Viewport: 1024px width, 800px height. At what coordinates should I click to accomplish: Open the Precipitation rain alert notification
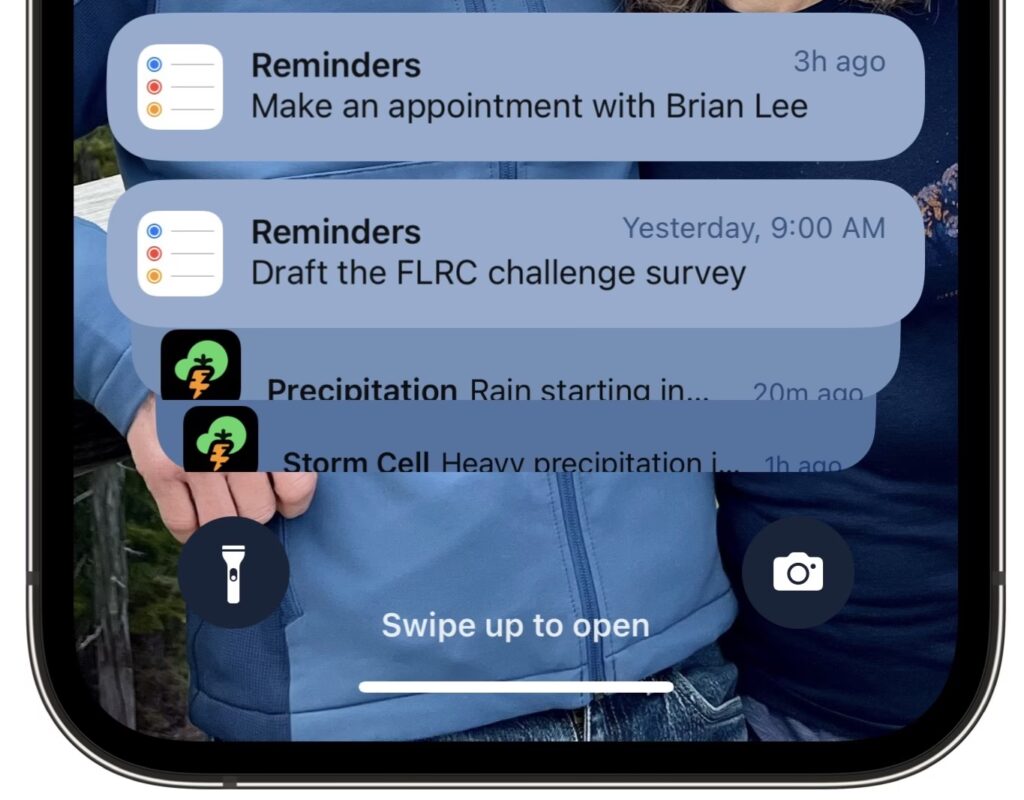515,375
